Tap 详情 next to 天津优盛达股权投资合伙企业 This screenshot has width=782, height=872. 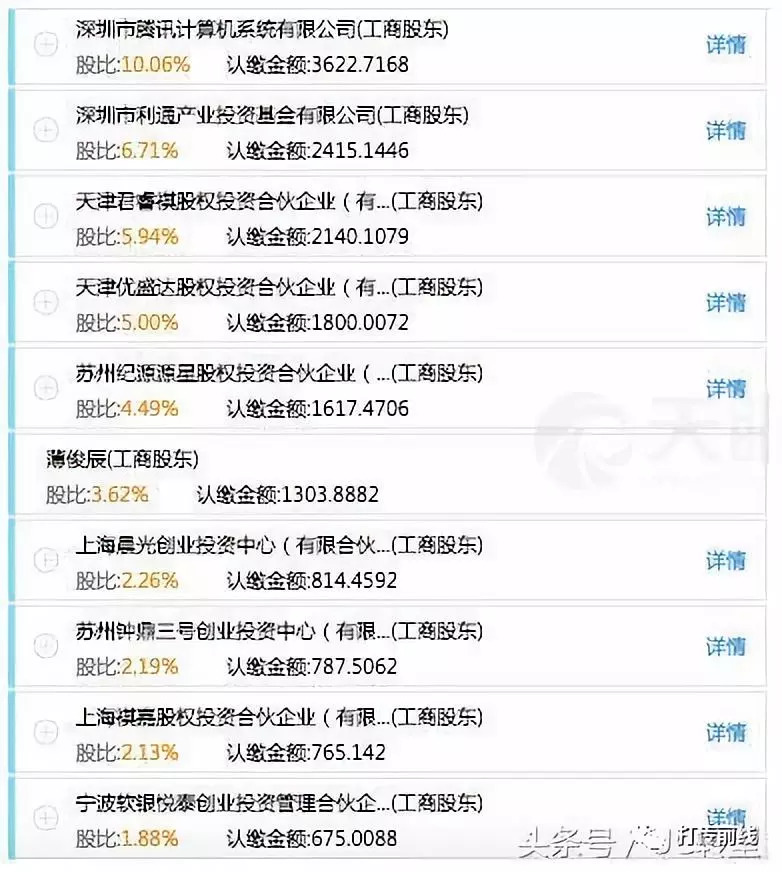click(726, 303)
